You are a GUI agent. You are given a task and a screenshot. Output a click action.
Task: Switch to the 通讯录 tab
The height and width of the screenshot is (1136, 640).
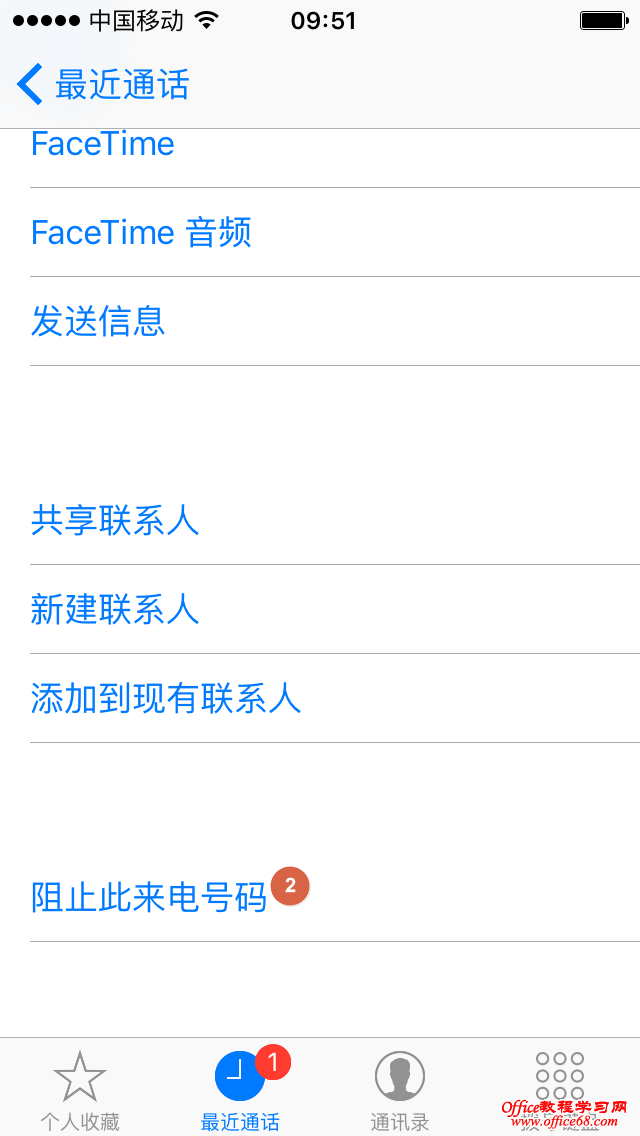pyautogui.click(x=400, y=1088)
